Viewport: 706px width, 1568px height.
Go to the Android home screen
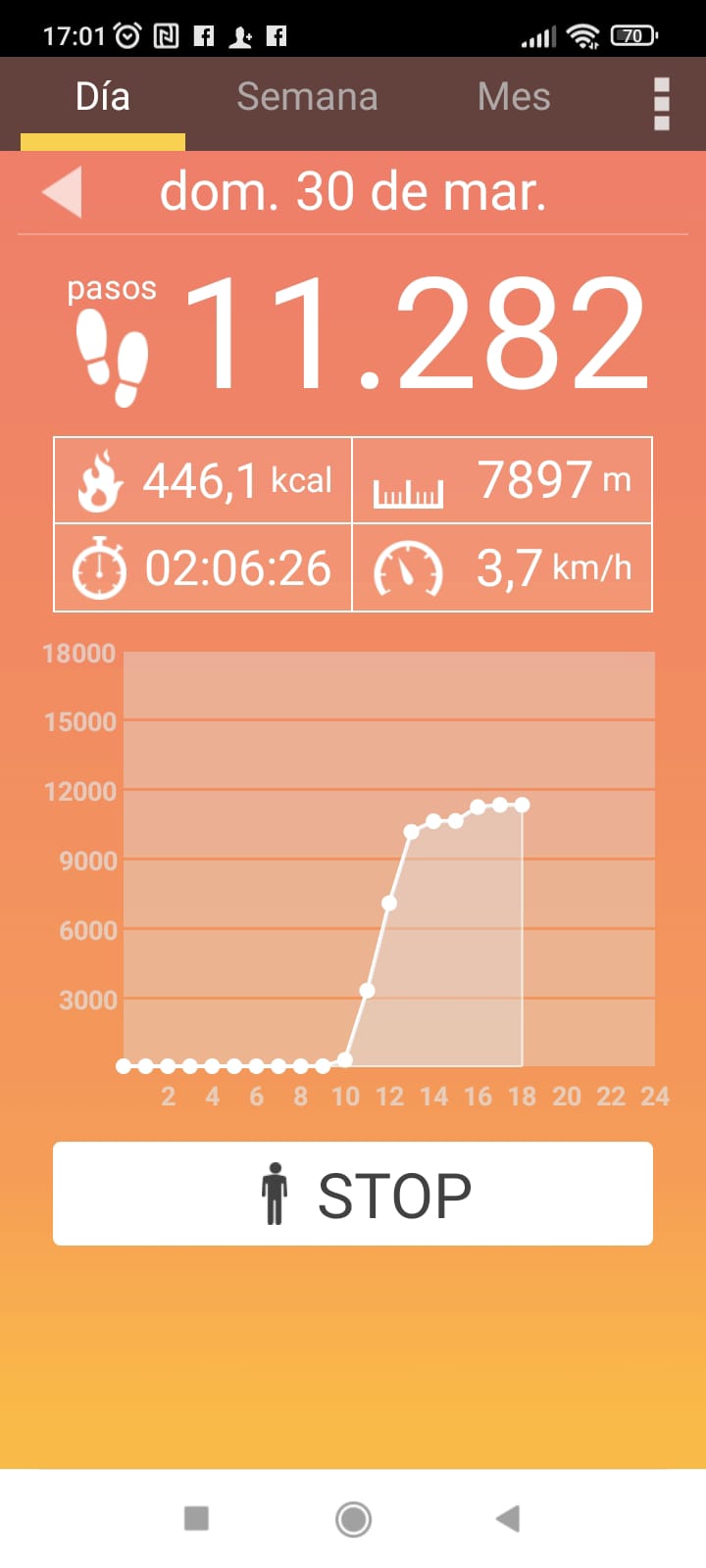[x=353, y=1519]
